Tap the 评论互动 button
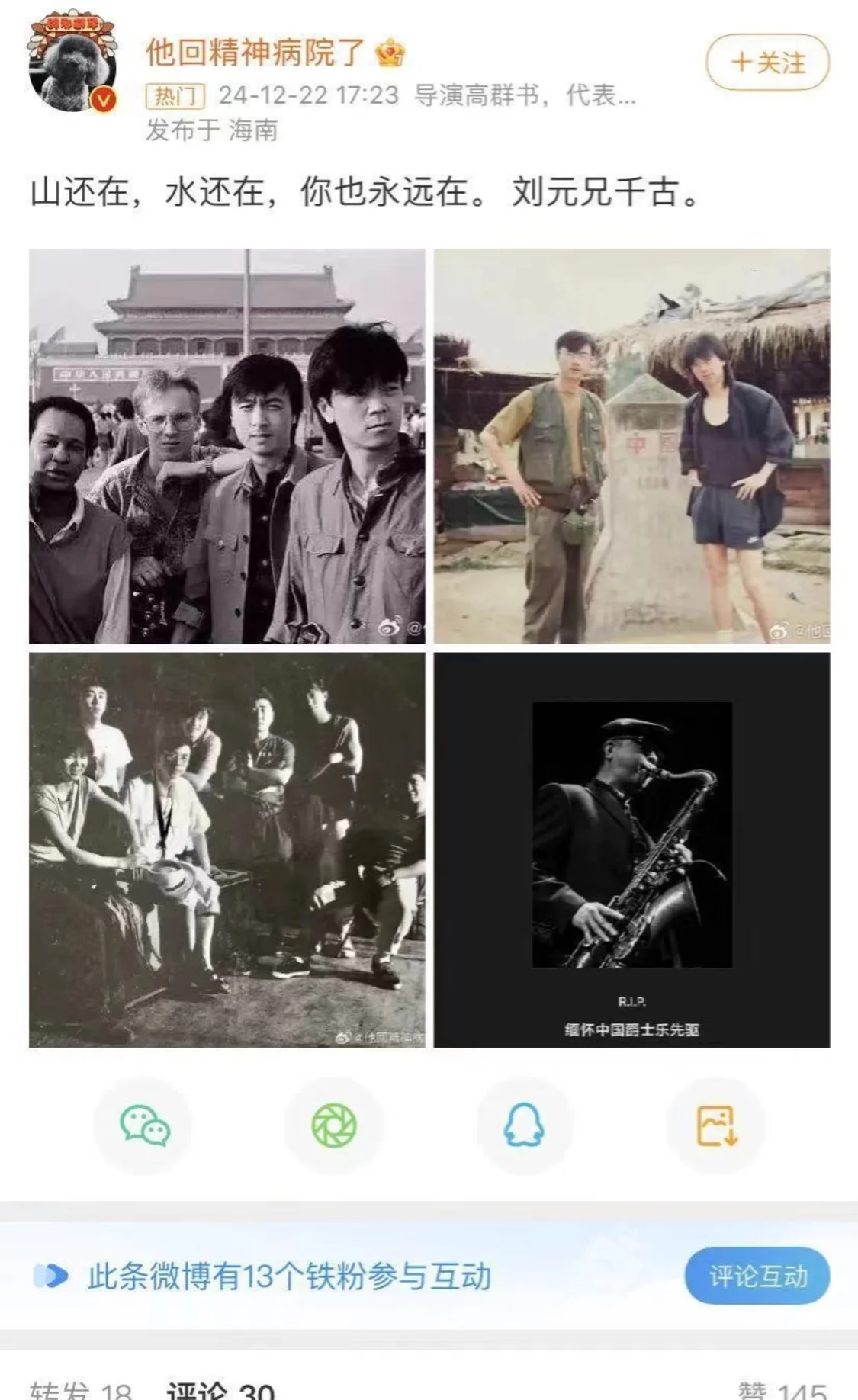The image size is (858, 1400). click(757, 1276)
